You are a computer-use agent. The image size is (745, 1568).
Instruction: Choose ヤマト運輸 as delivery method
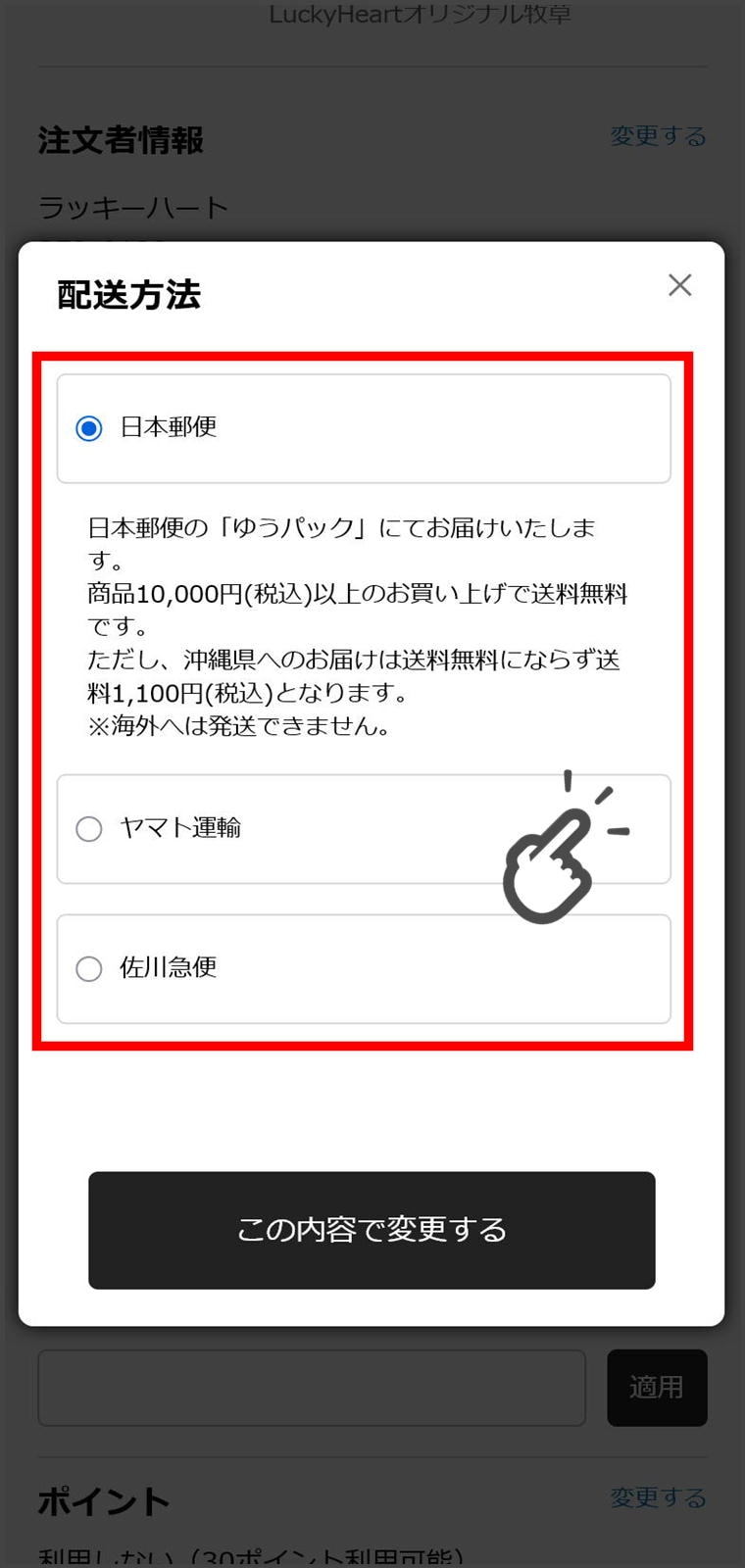(x=364, y=829)
